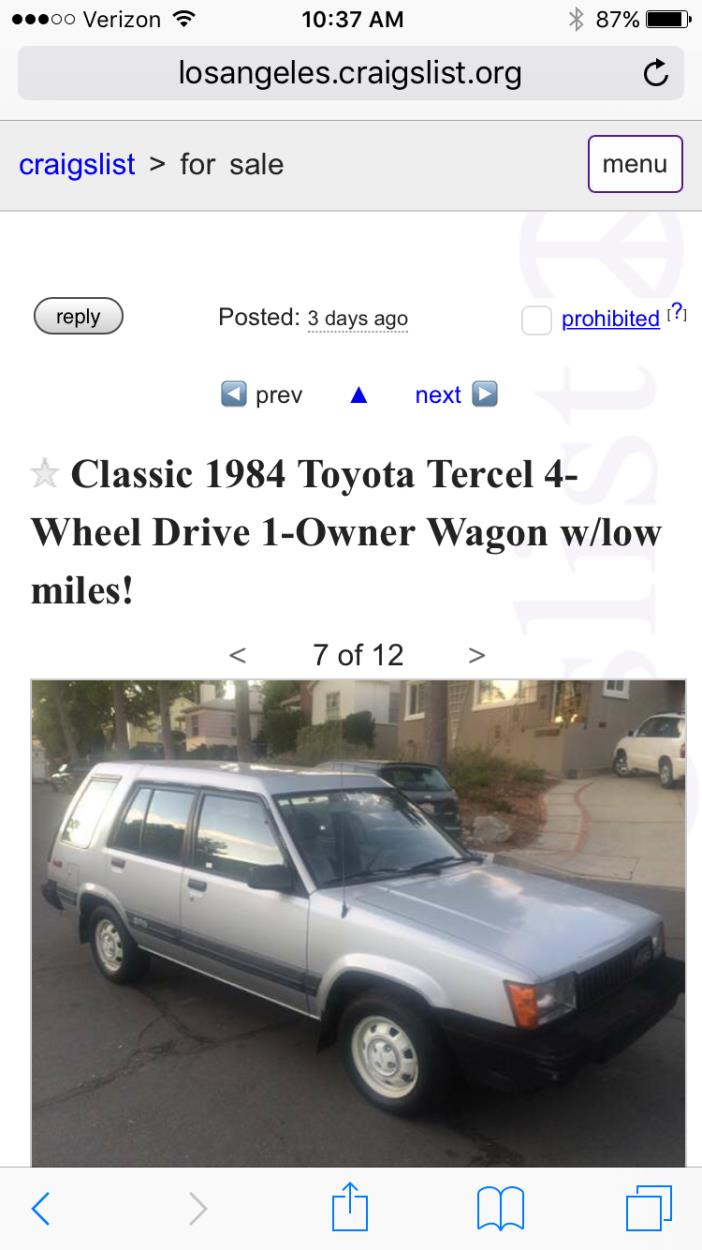Open the menu button
Image resolution: width=702 pixels, height=1250 pixels.
635,164
